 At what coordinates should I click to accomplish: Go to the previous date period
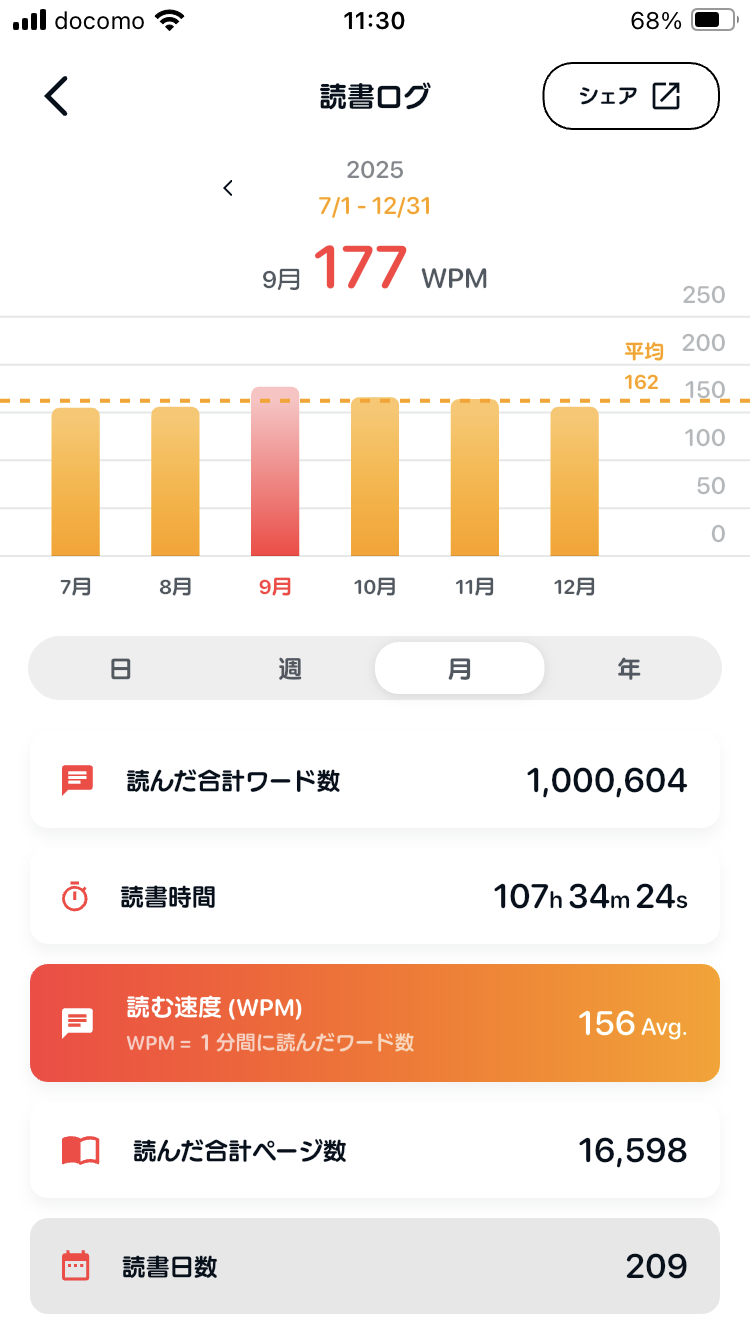point(228,188)
